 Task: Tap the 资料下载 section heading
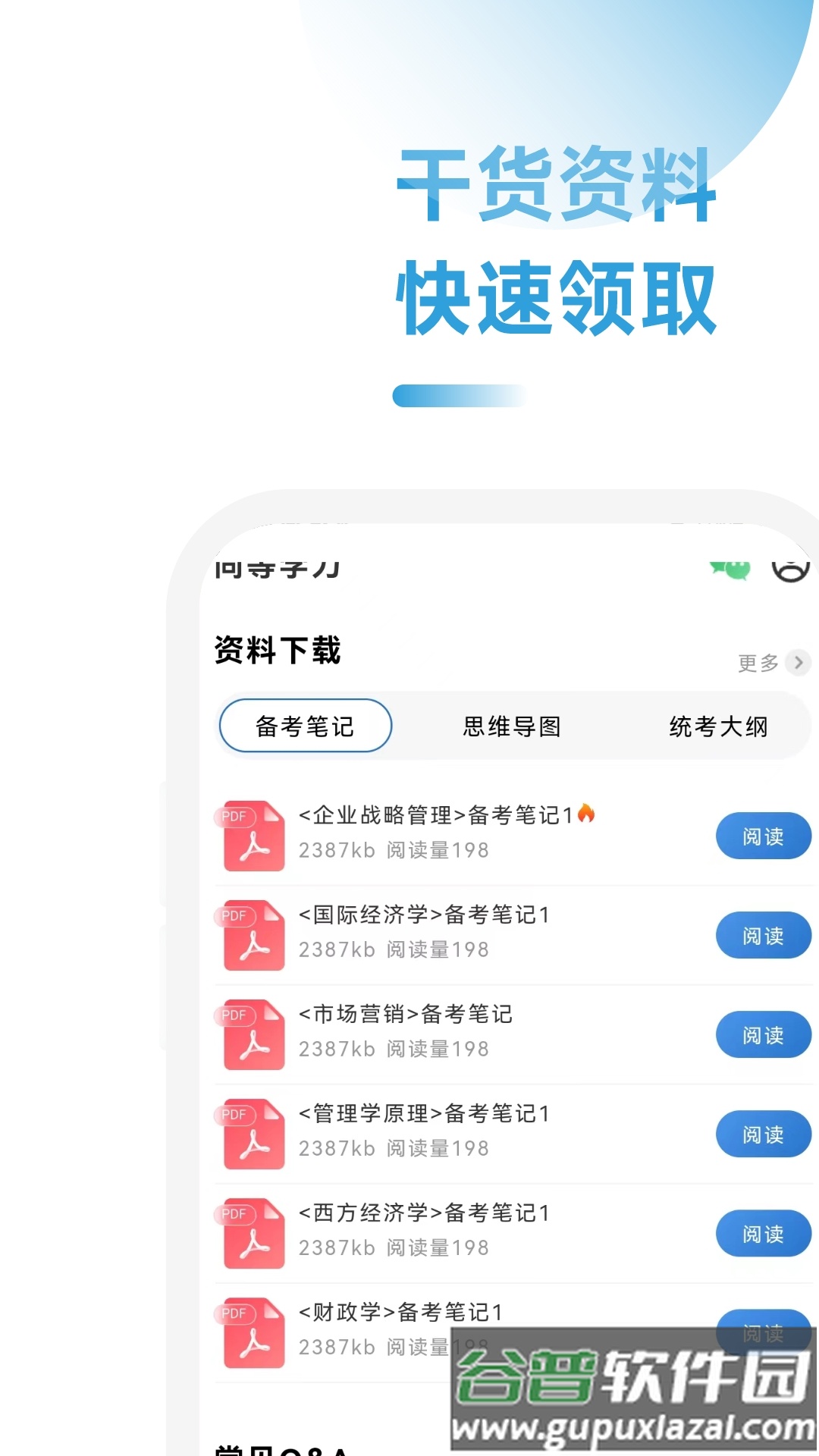point(277,651)
